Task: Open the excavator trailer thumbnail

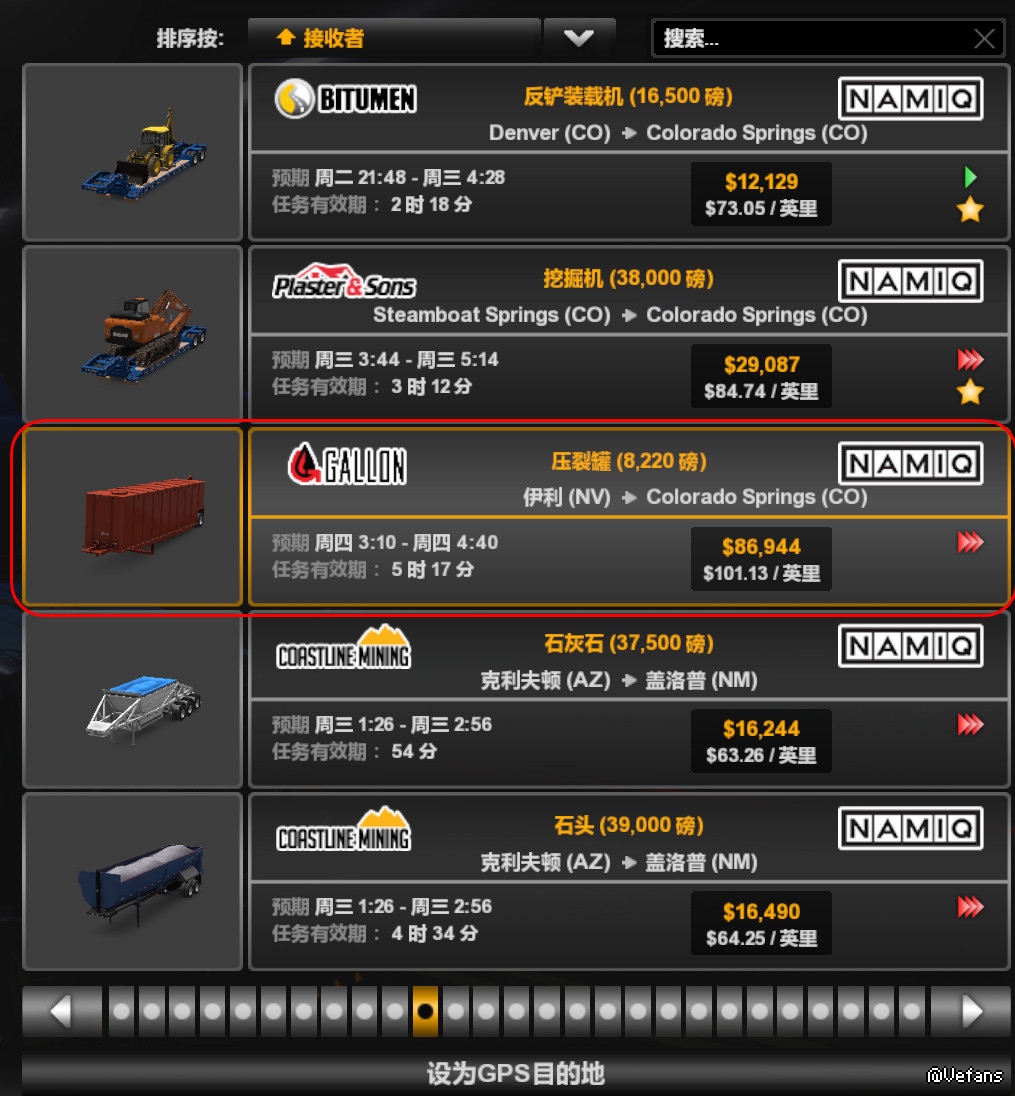Action: tap(133, 334)
